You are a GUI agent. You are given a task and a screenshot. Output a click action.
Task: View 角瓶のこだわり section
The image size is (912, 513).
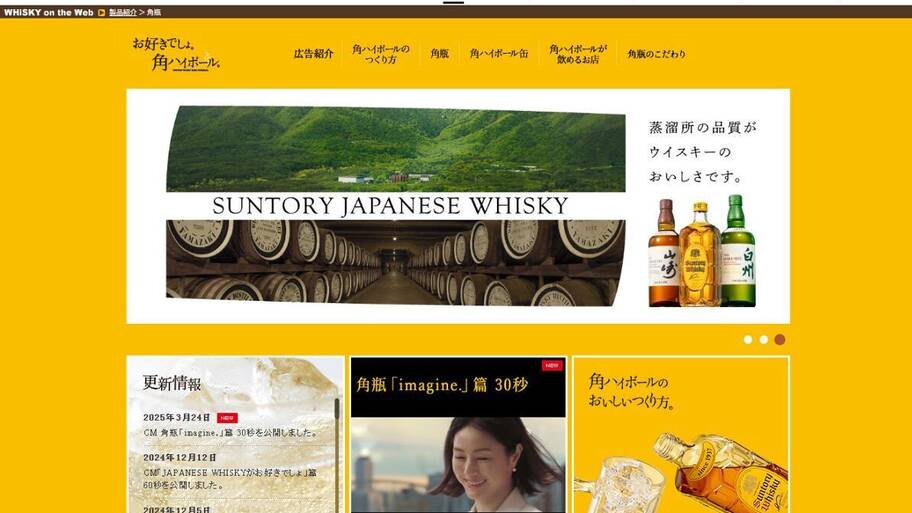[x=657, y=54]
